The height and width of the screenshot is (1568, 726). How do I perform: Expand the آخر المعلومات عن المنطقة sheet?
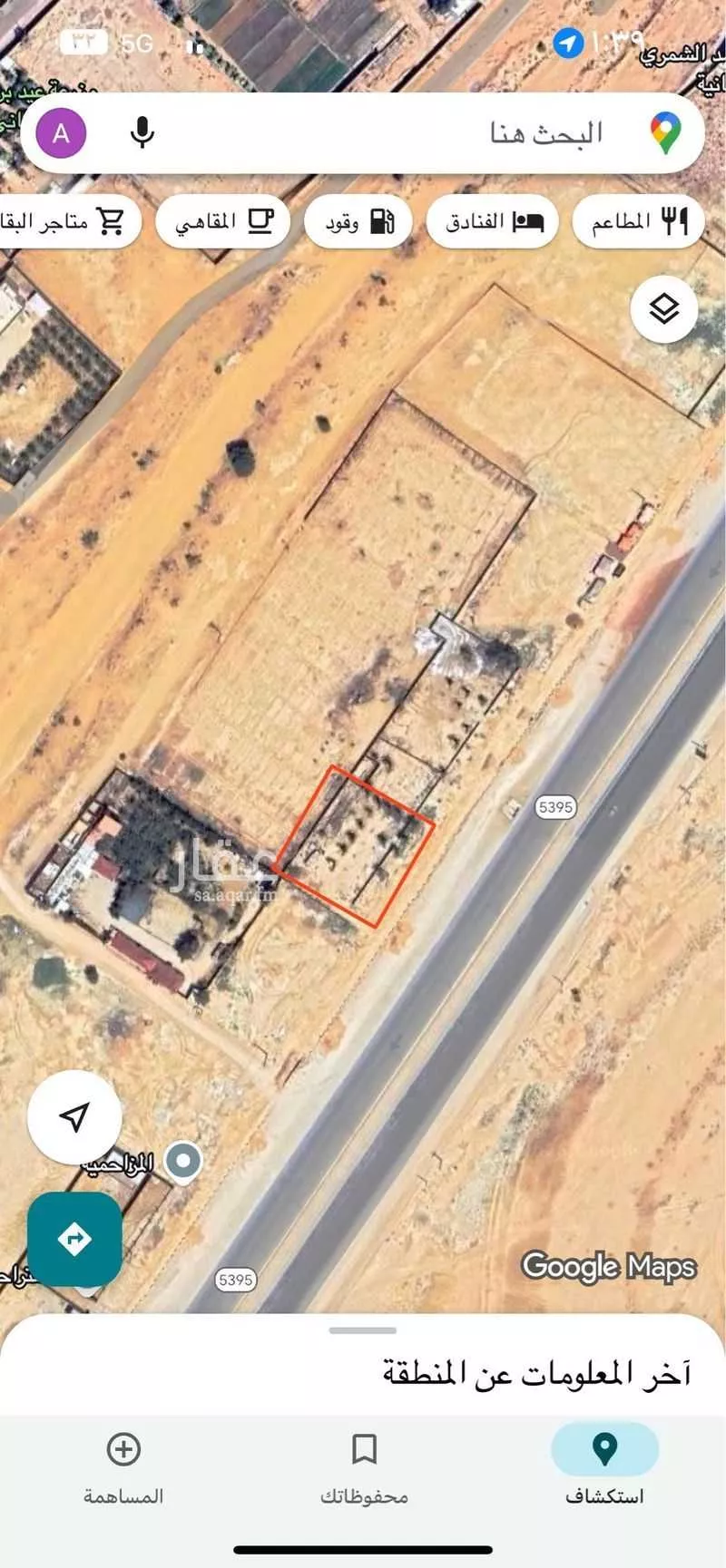pyautogui.click(x=363, y=1331)
